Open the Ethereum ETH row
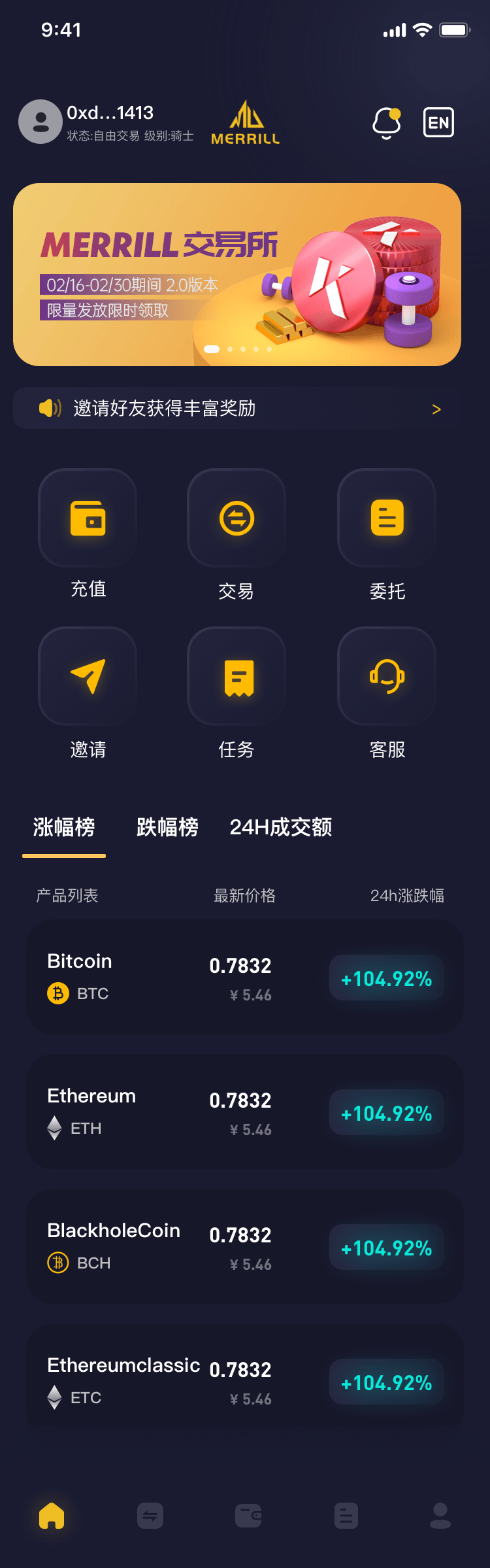 click(244, 1112)
